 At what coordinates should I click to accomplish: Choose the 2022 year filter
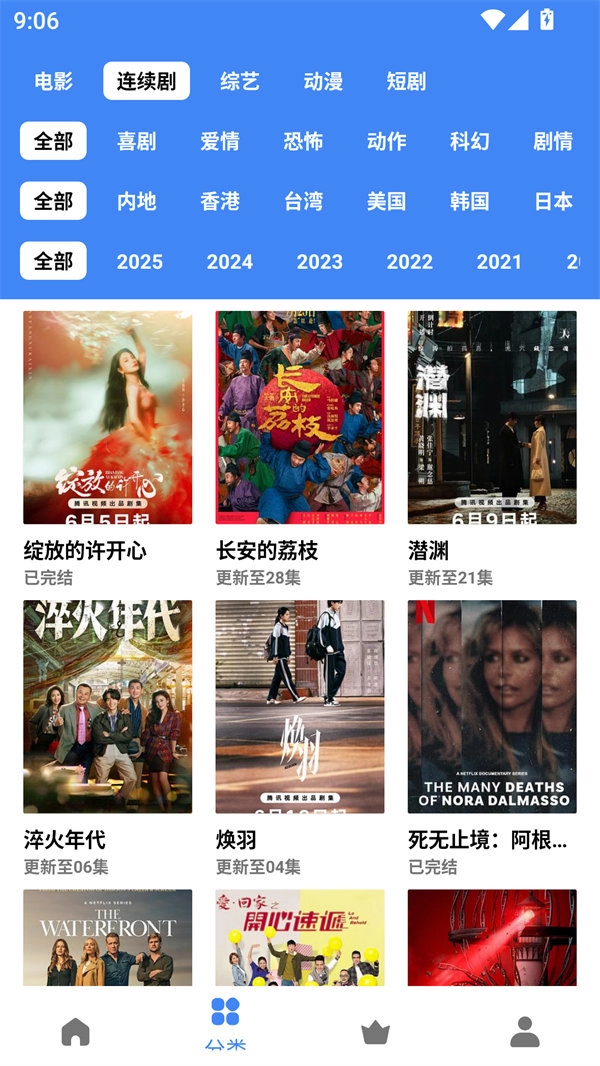point(409,262)
